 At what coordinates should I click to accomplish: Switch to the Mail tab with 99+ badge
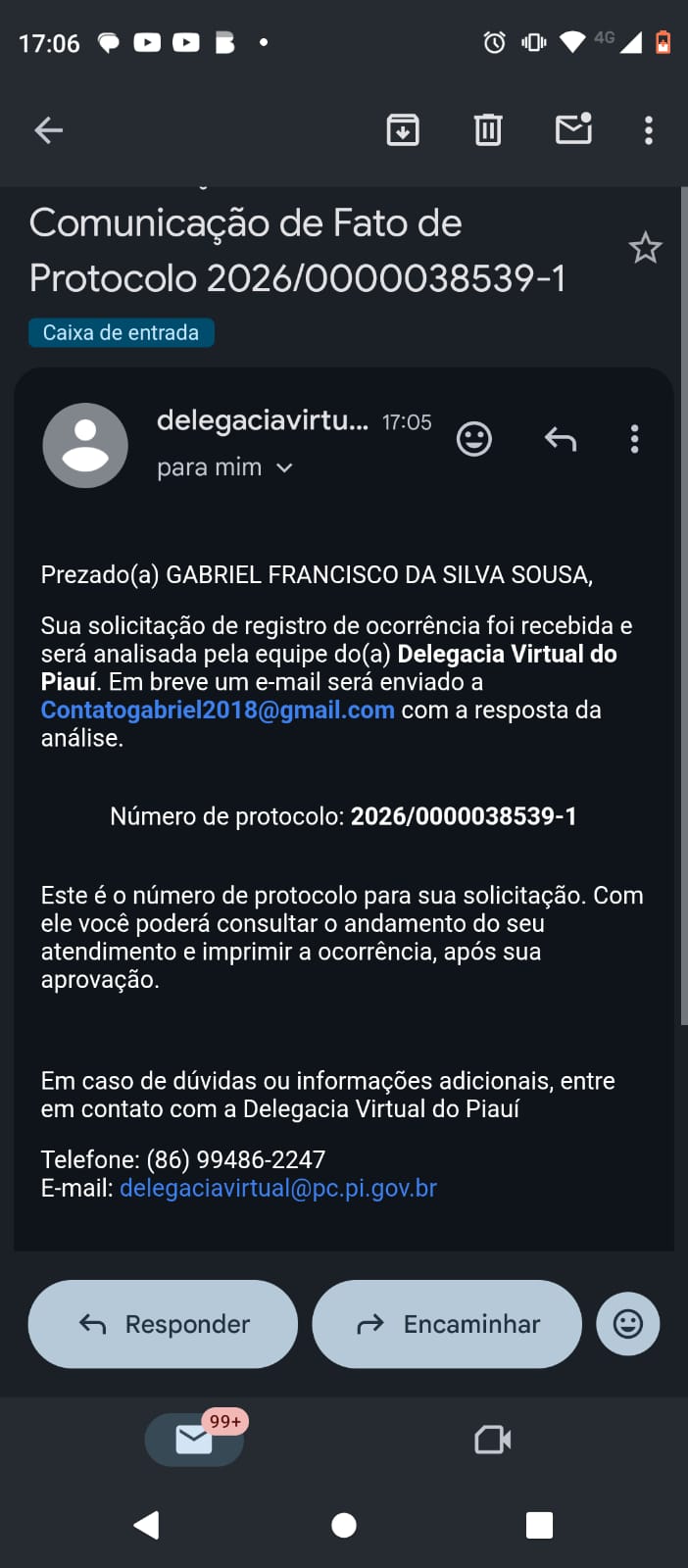point(194,1440)
